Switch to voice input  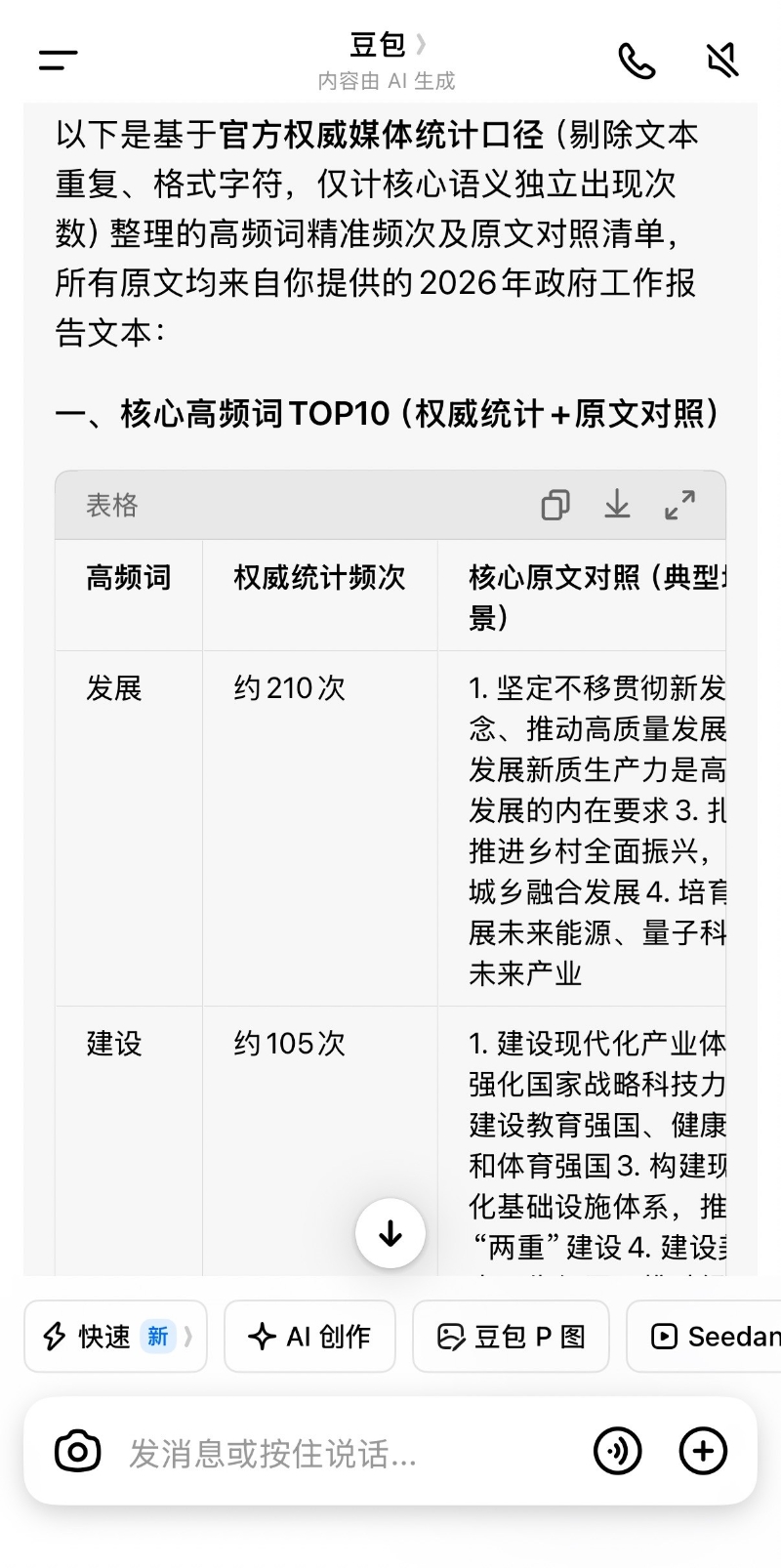[618, 1451]
